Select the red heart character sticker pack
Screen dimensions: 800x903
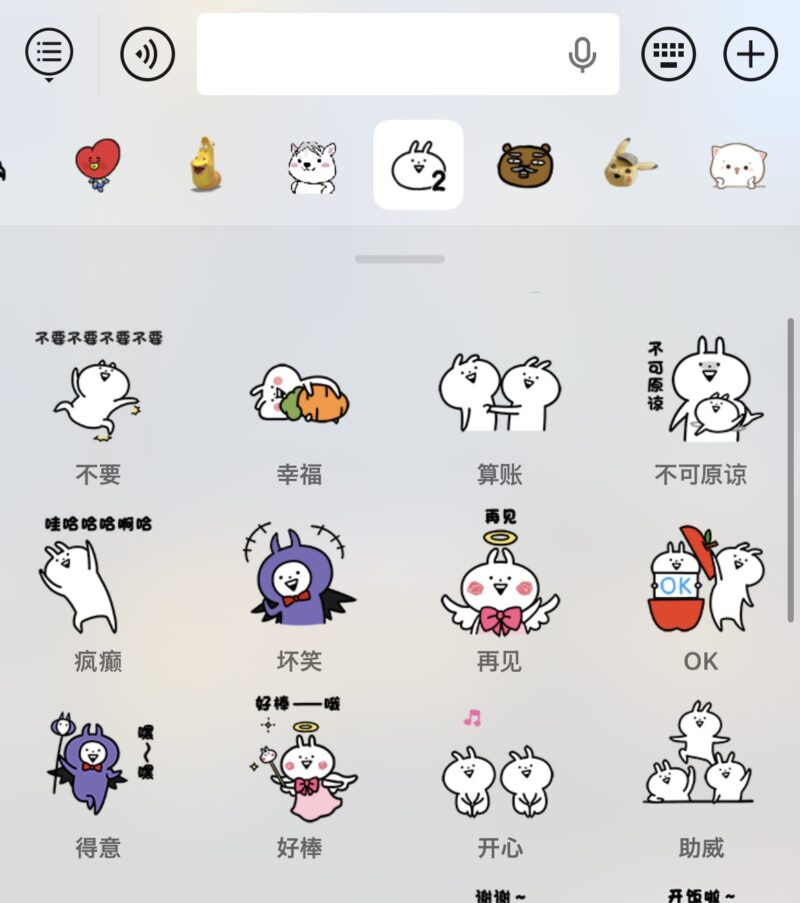pos(98,165)
